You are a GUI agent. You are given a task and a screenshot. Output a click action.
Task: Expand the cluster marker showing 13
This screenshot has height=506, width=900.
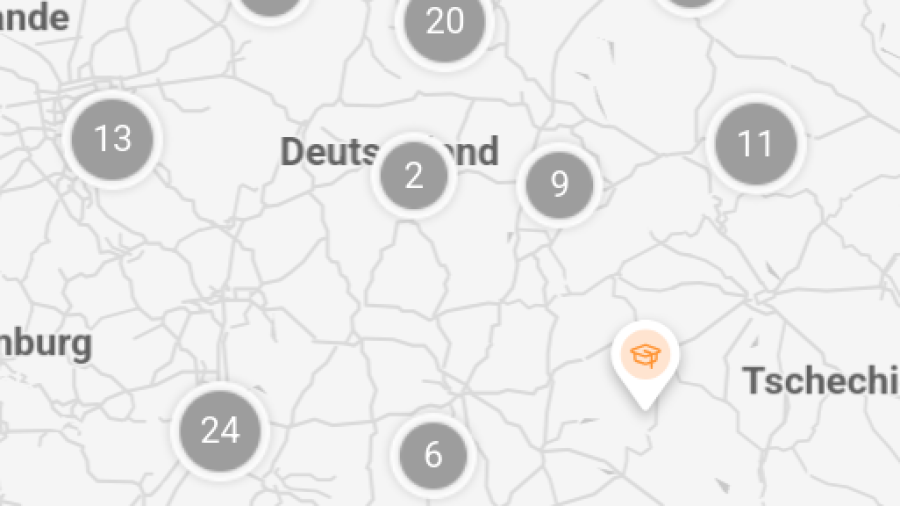tap(113, 139)
